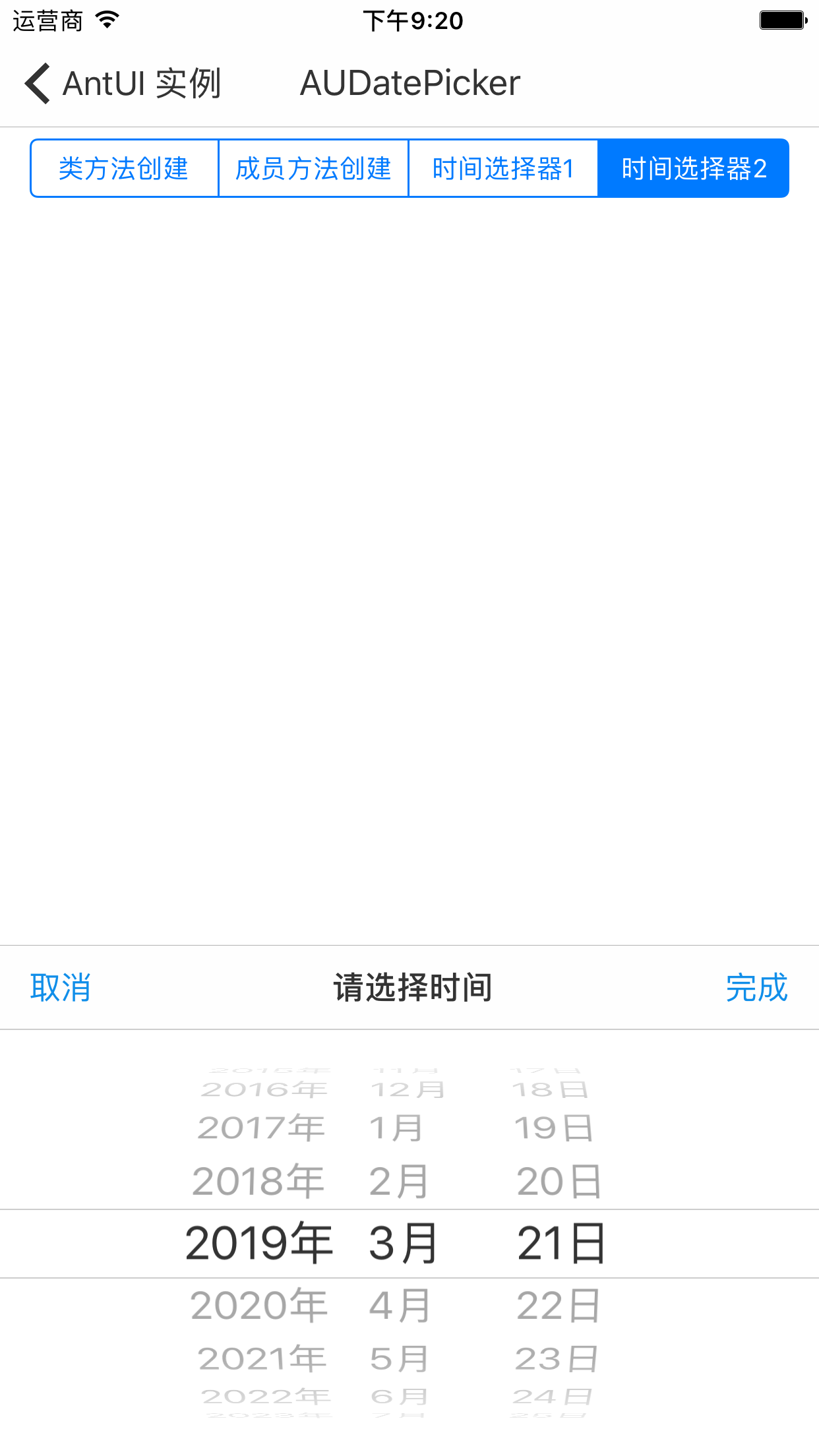This screenshot has height=1456, width=819.
Task: Switch to the 类方法创建 segment
Action: click(125, 168)
